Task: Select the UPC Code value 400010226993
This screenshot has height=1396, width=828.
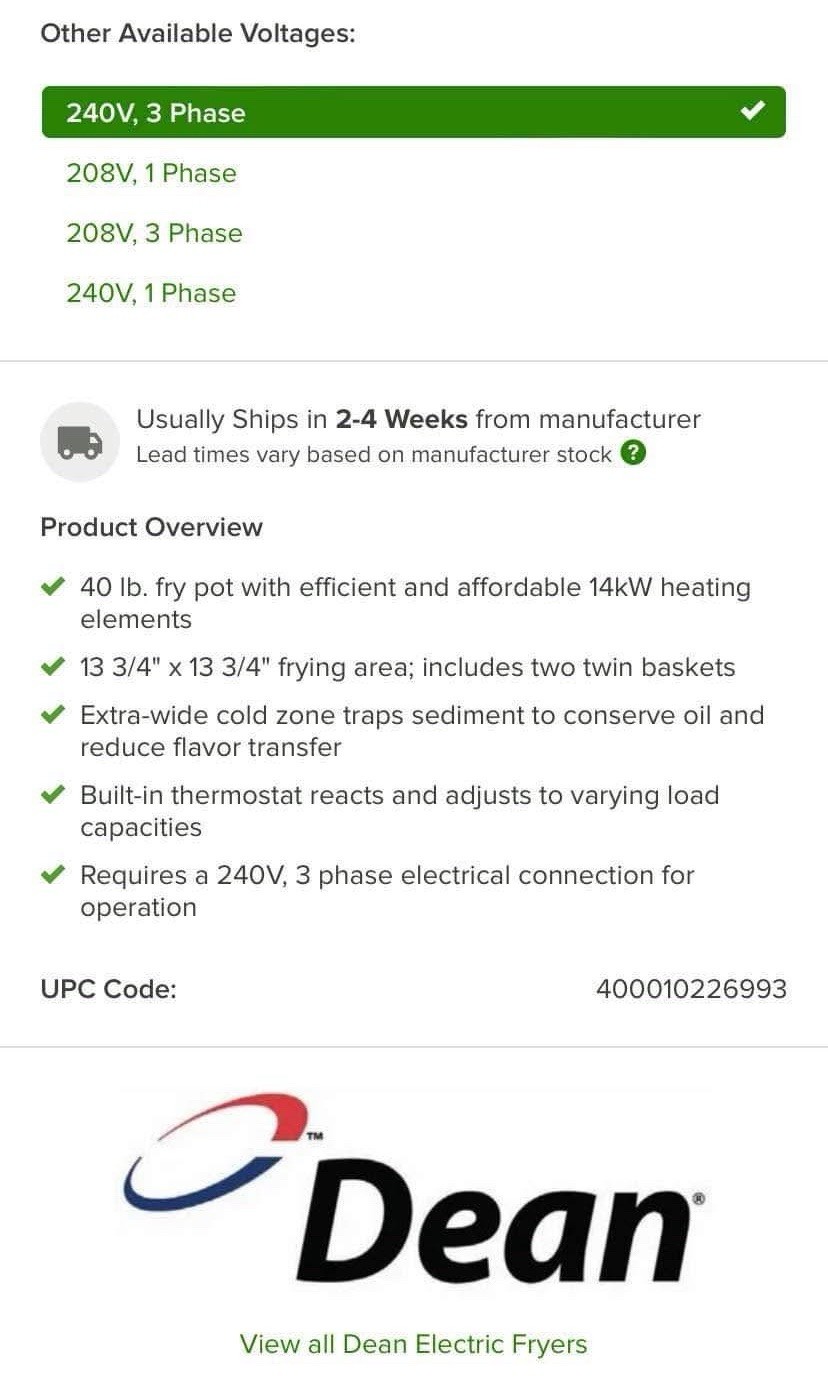Action: 691,988
